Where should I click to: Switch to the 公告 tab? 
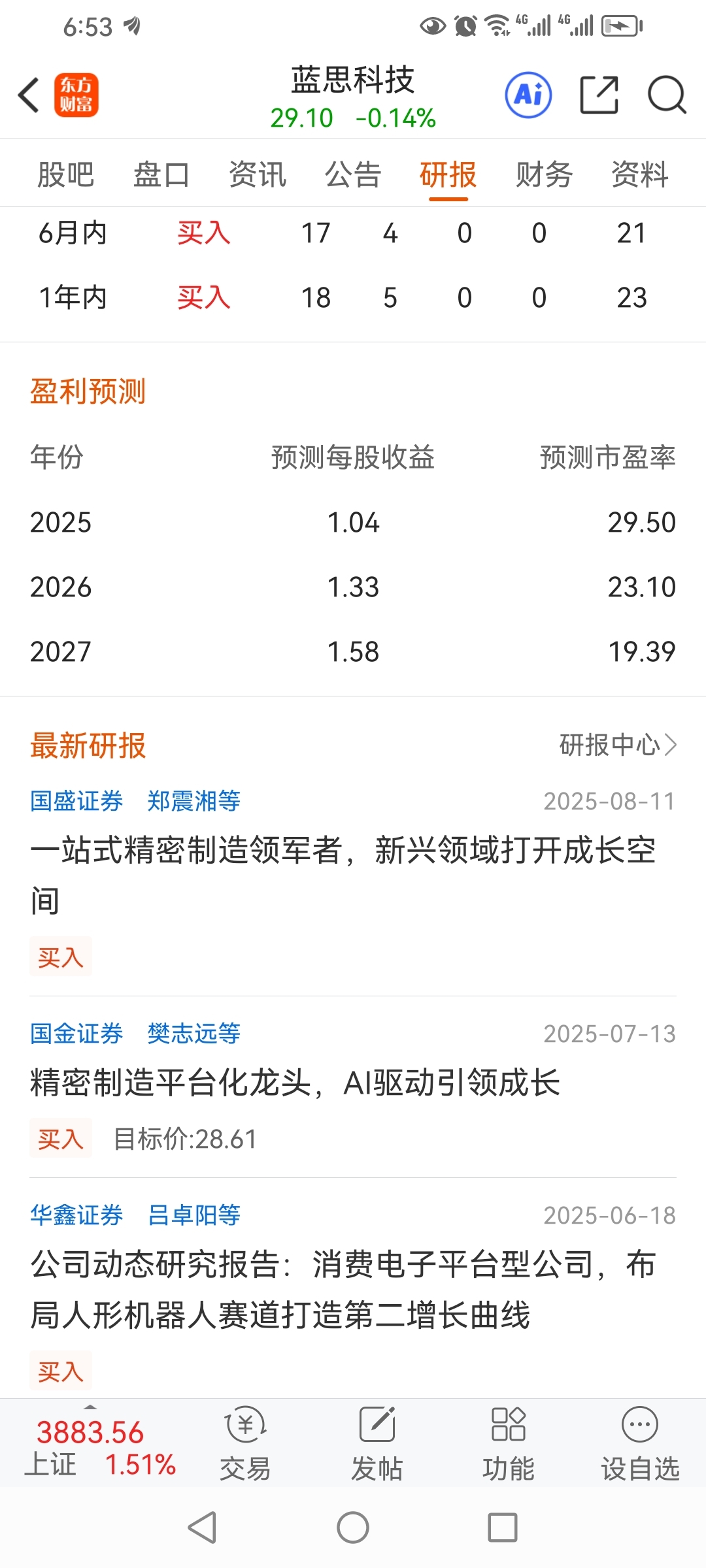click(353, 174)
